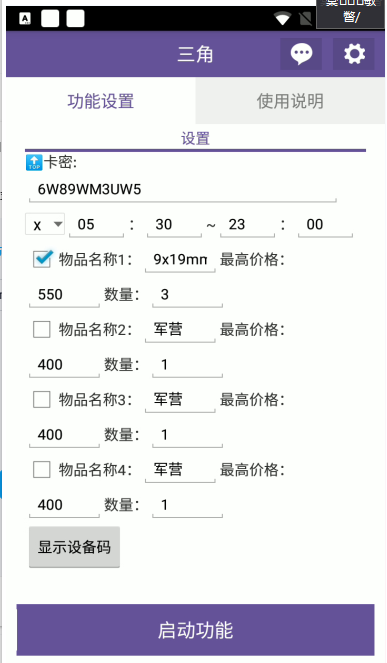Viewport: 387px width, 663px height.
Task: Open the chat bubble icon
Action: (x=301, y=54)
